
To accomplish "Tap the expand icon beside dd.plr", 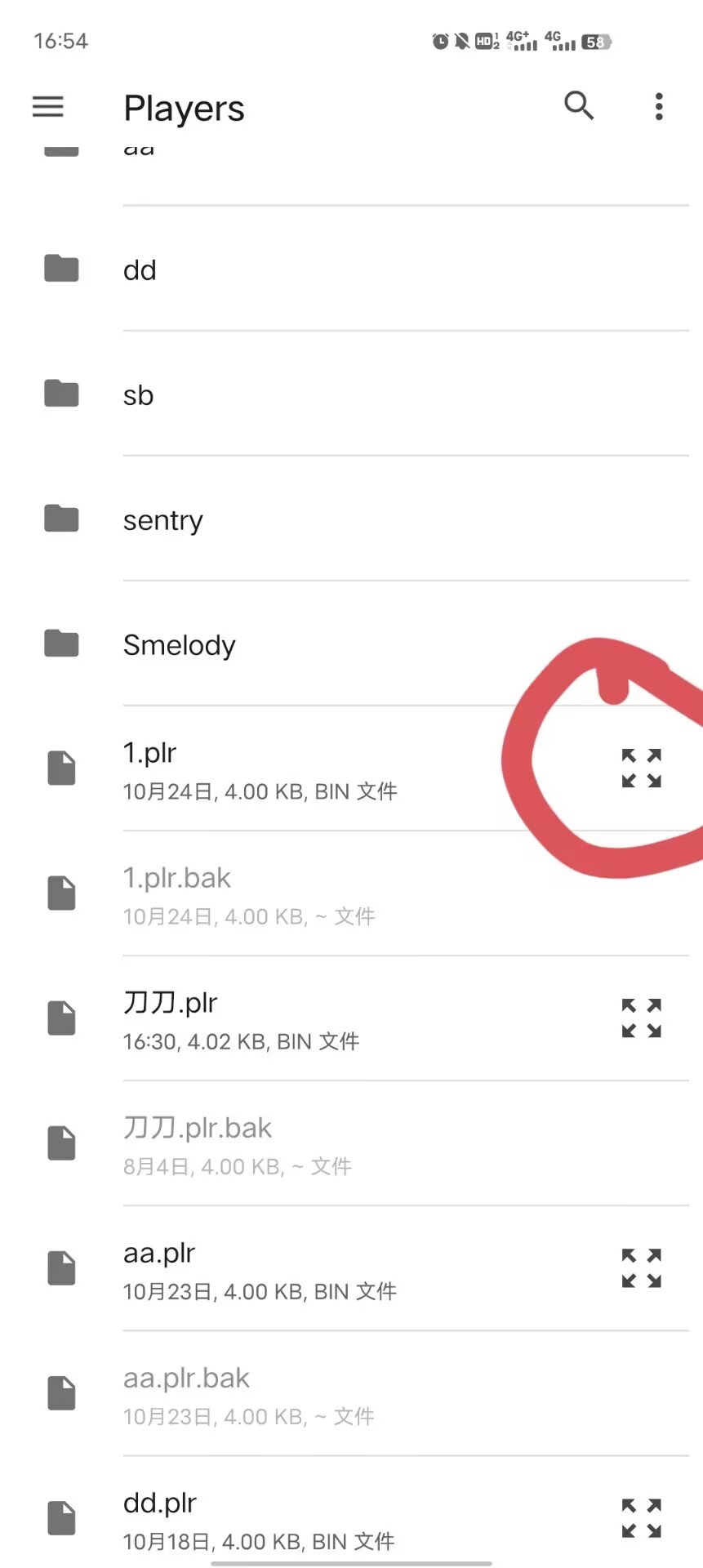I will point(642,1518).
